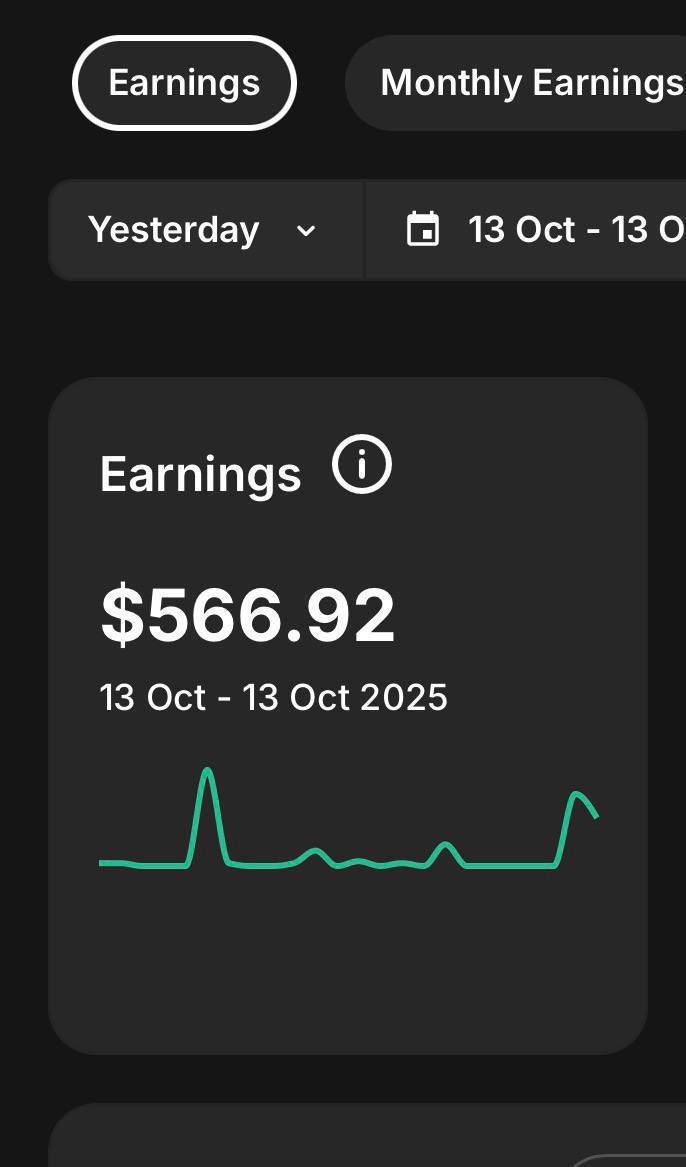
Task: Tap the info icon next to Earnings
Action: click(362, 467)
